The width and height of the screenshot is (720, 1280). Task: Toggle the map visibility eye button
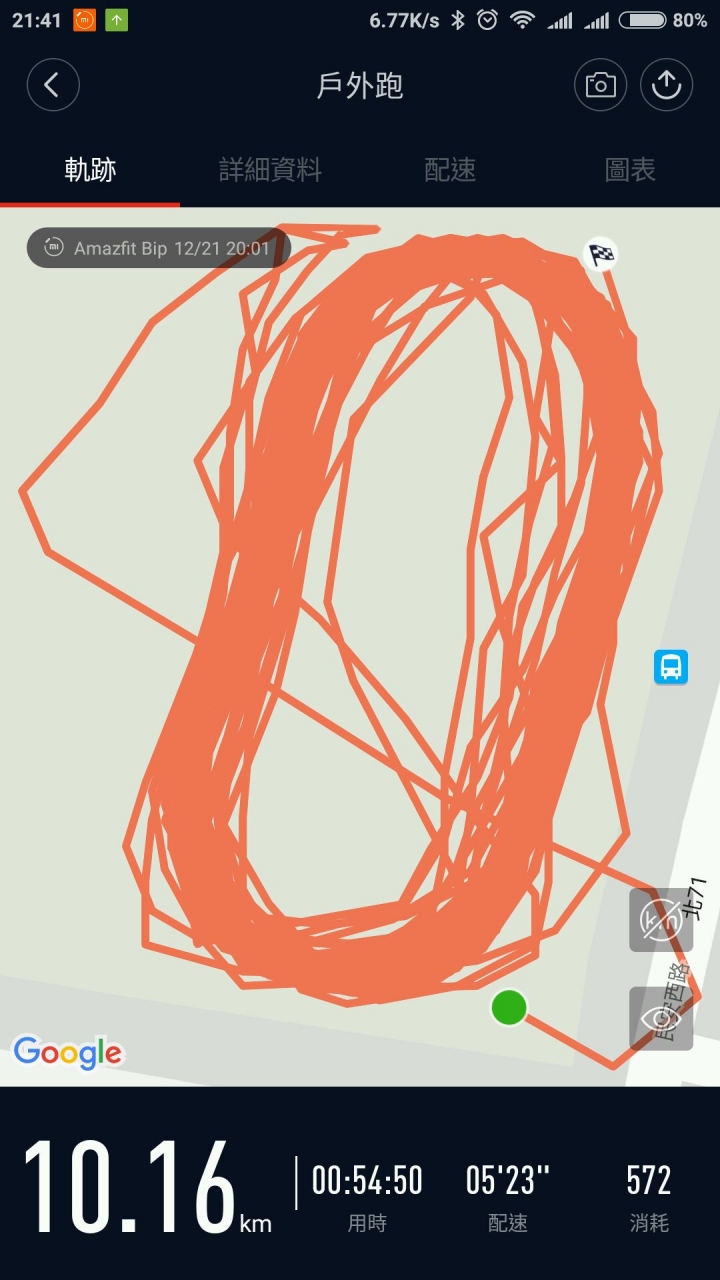tap(661, 1018)
